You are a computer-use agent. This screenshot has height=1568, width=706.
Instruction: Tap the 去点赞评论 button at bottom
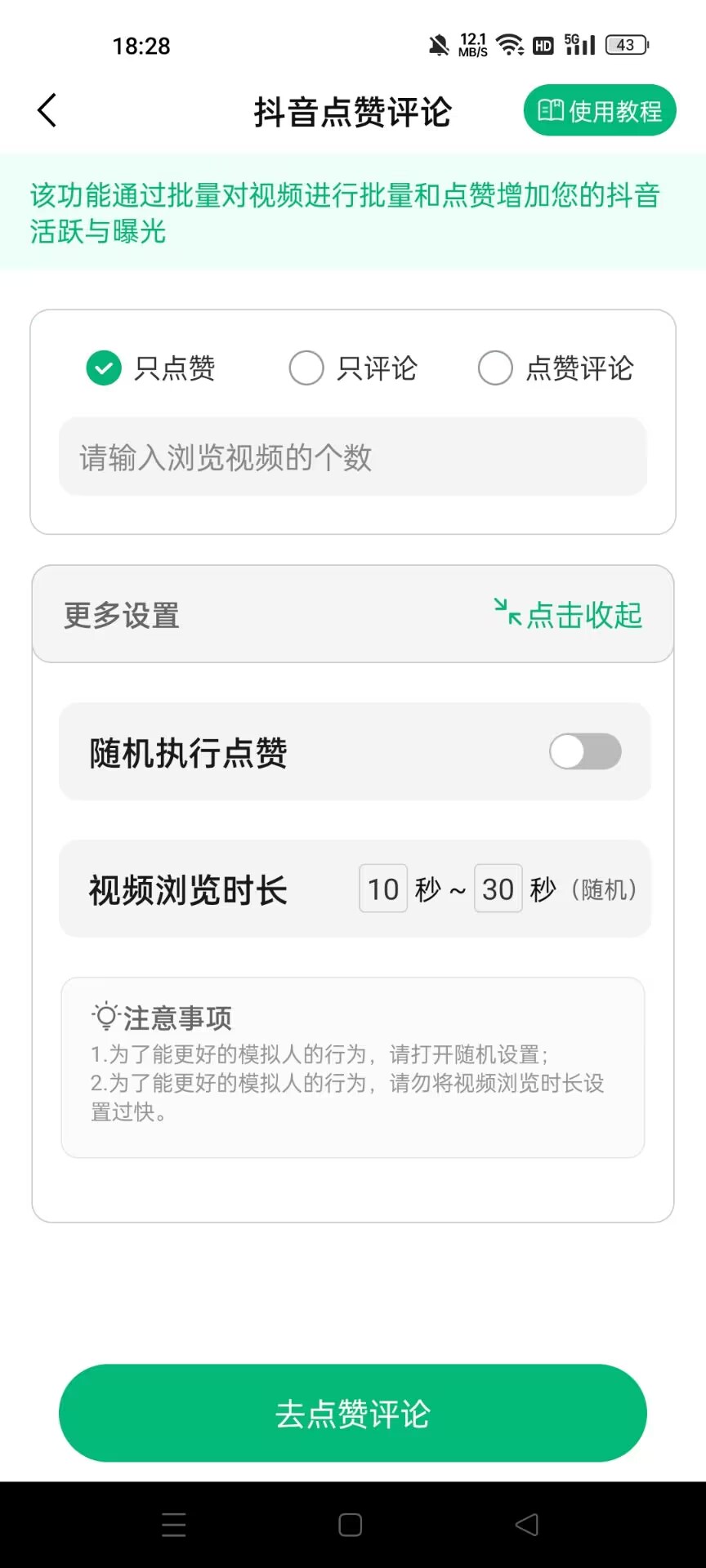(352, 1413)
